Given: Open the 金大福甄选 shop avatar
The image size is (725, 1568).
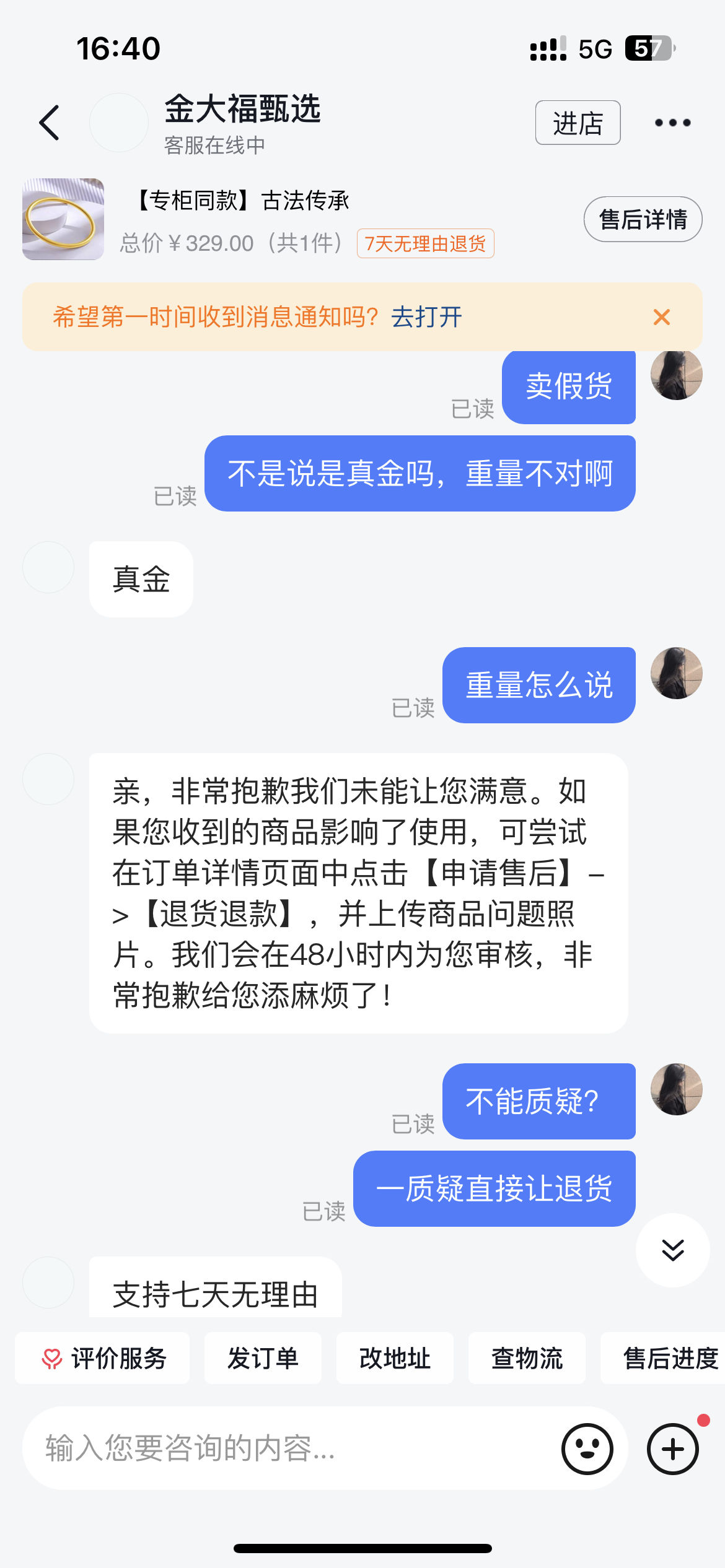Looking at the screenshot, I should coord(119,123).
